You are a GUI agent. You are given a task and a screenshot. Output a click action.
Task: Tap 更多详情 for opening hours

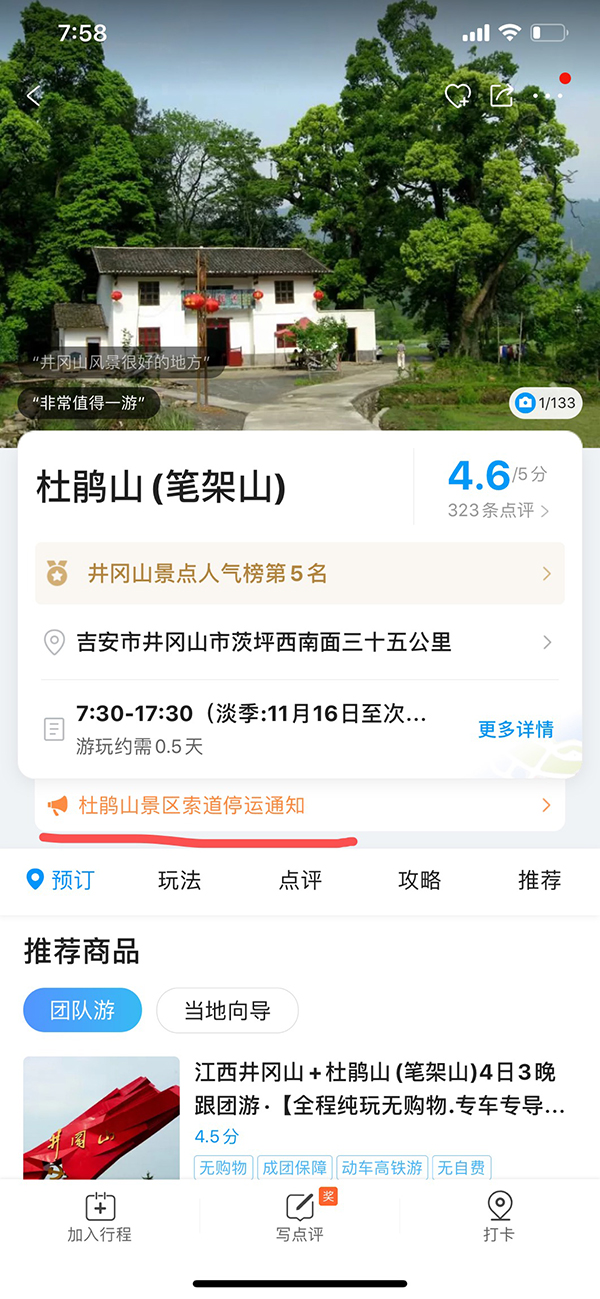click(515, 729)
